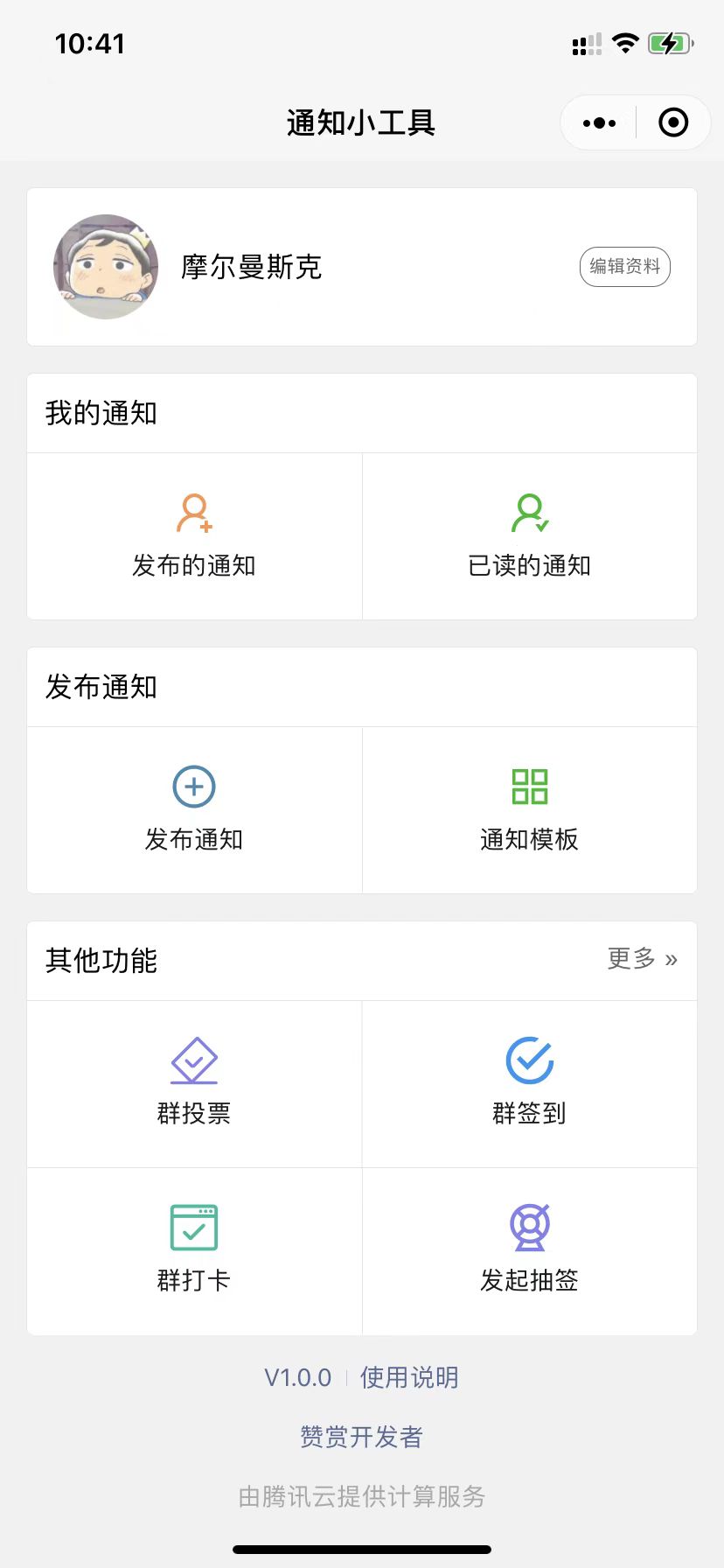This screenshot has width=724, height=1568.
Task: Tap 赞赏开发者
Action: 361,1437
